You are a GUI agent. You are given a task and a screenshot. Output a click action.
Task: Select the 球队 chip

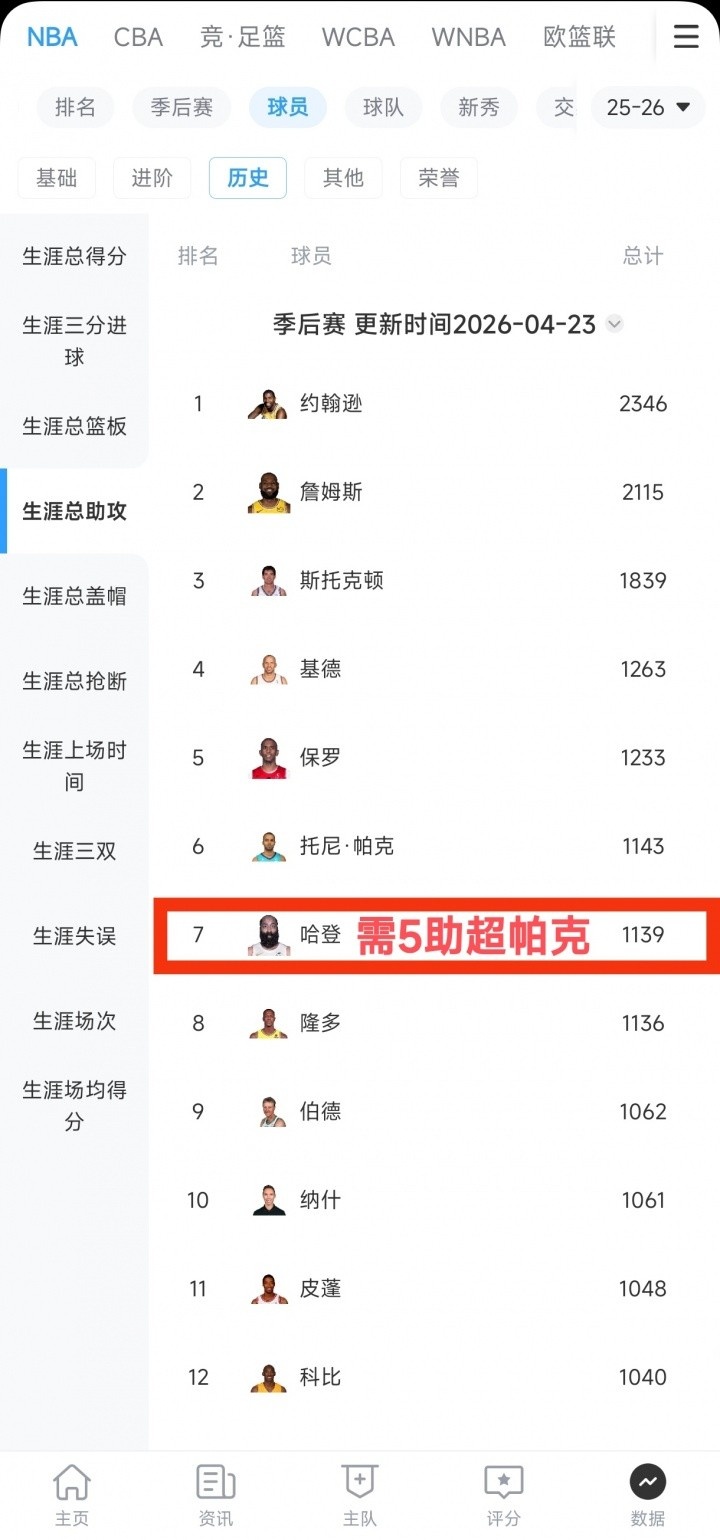pos(383,107)
